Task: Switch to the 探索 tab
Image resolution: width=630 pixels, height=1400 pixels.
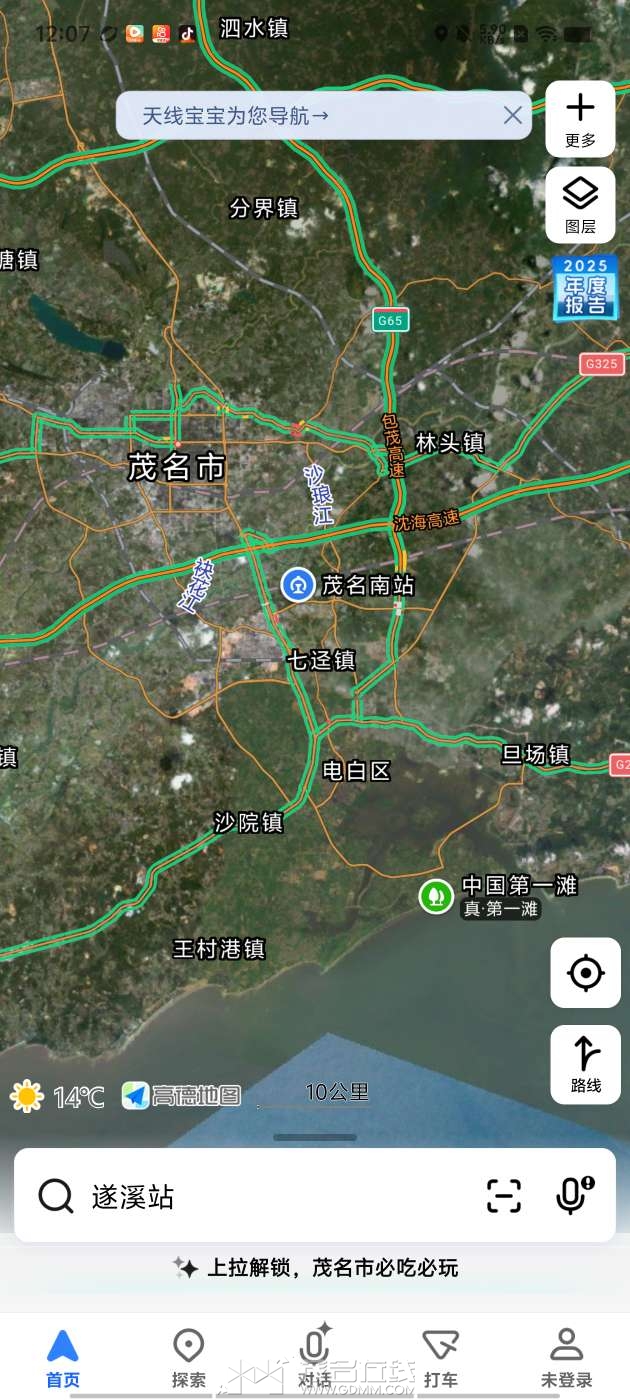Action: click(188, 1358)
